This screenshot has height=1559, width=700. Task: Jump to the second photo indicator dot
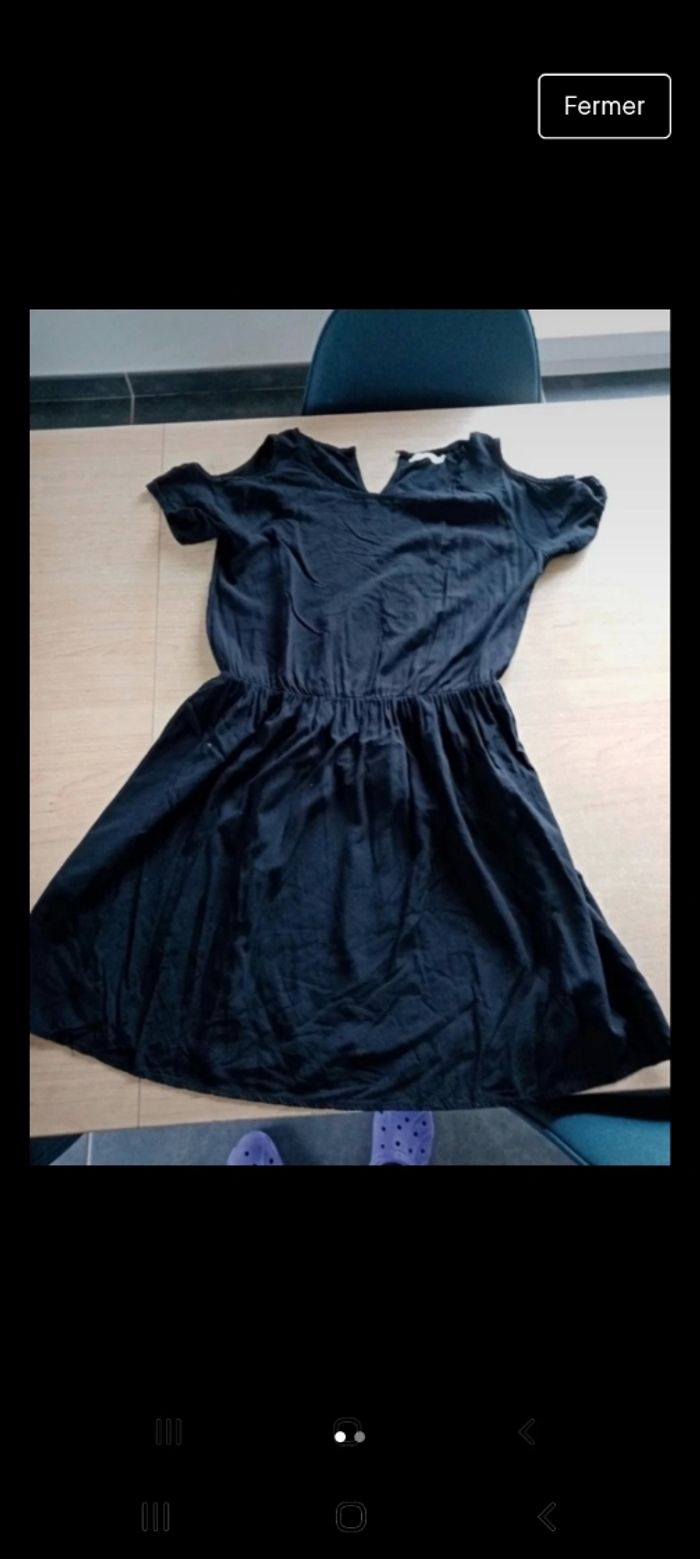coord(360,1437)
